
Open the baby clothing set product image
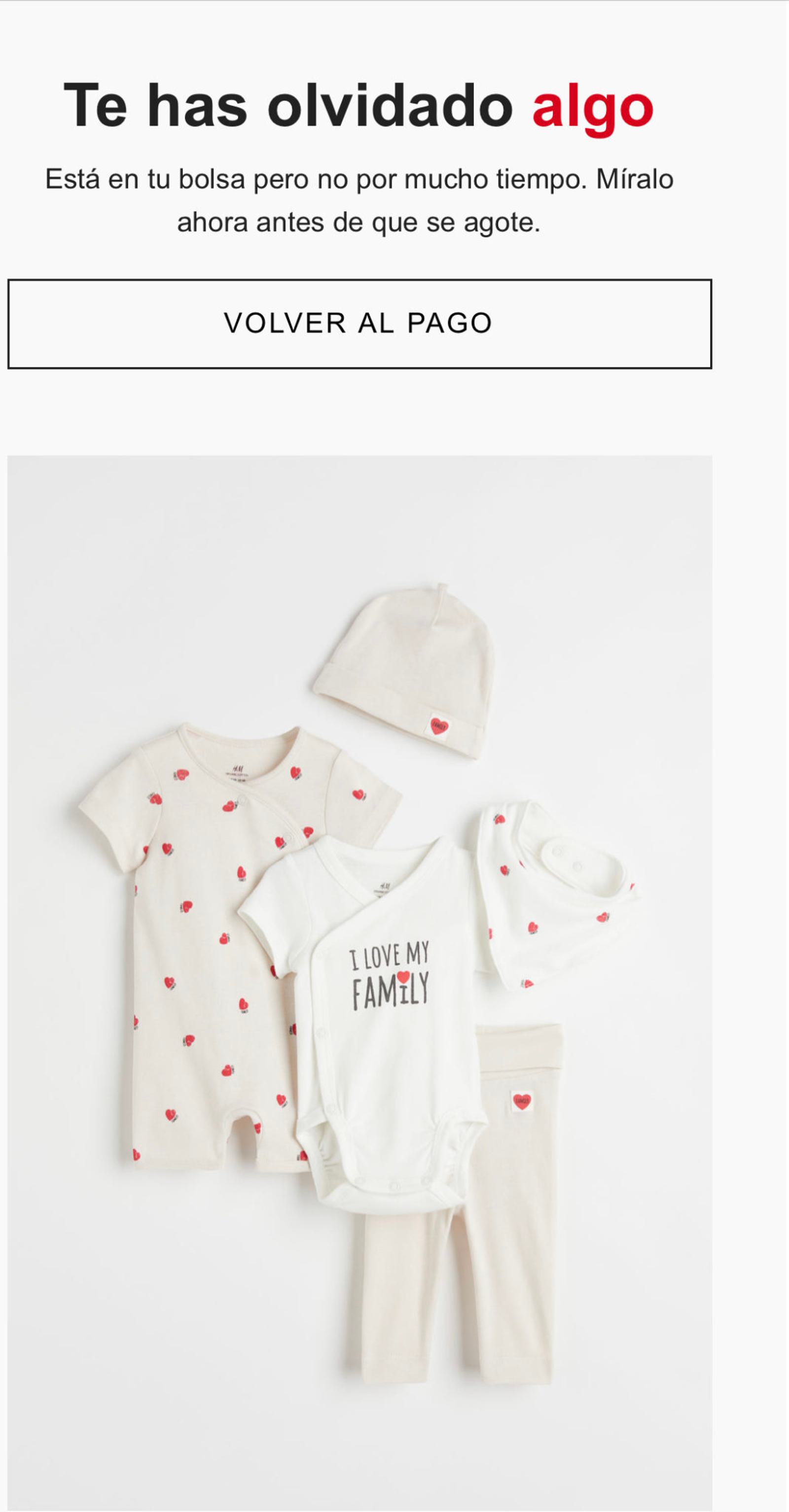click(x=359, y=980)
